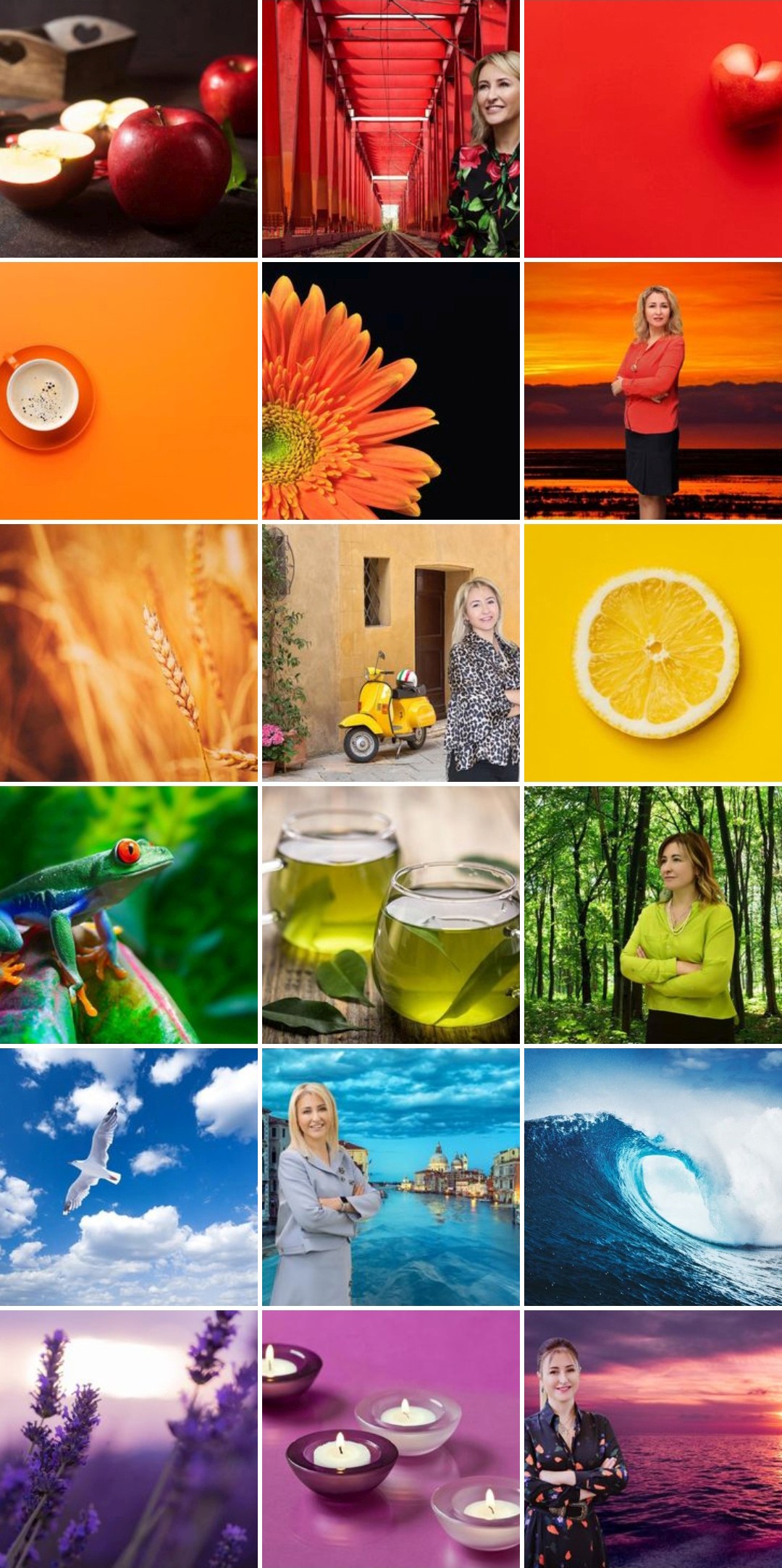782x1568 pixels.
Task: Open the green forest portrait post
Action: pos(653,915)
